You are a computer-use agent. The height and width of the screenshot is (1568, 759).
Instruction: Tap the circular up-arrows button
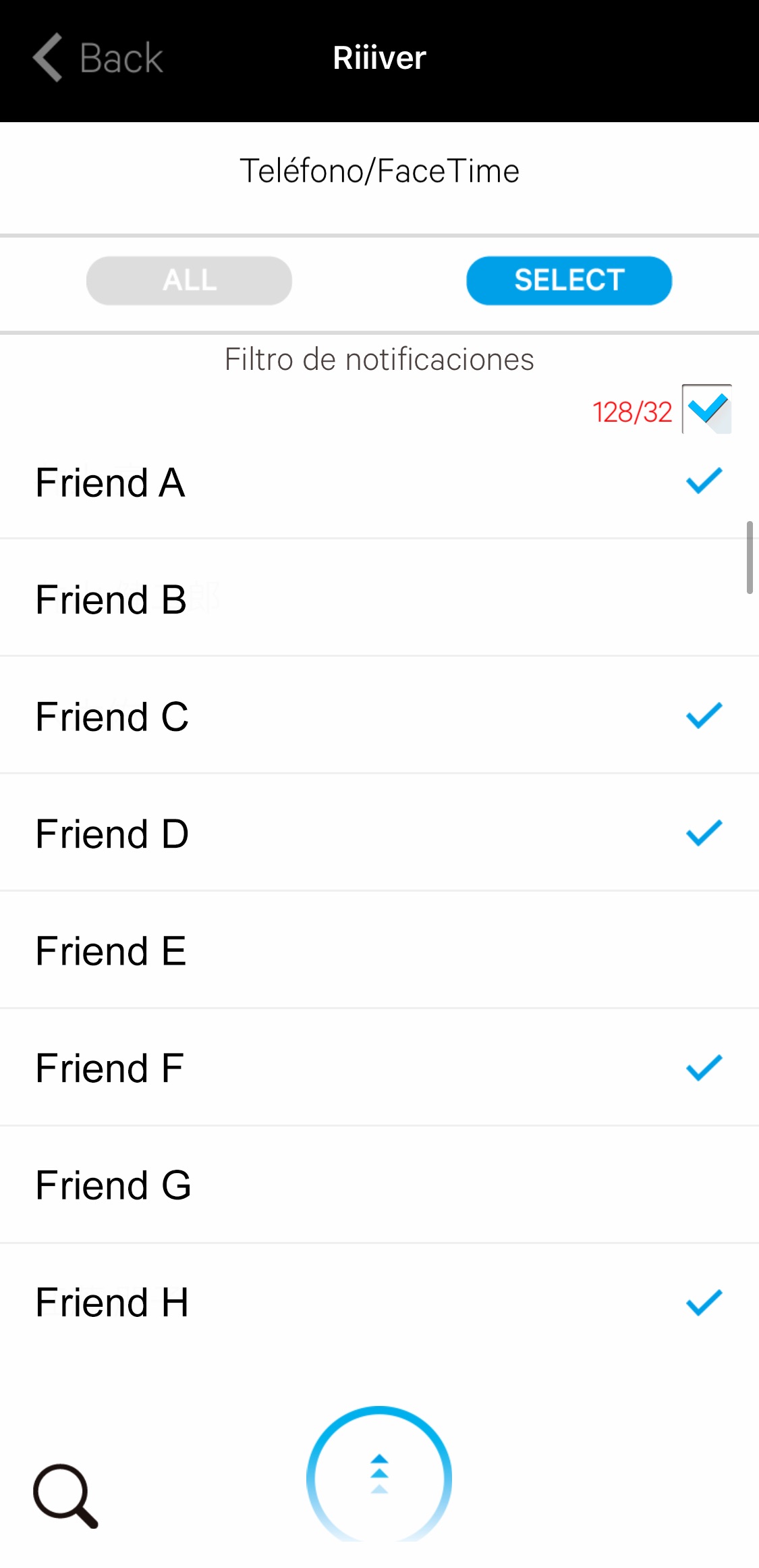point(379,1475)
